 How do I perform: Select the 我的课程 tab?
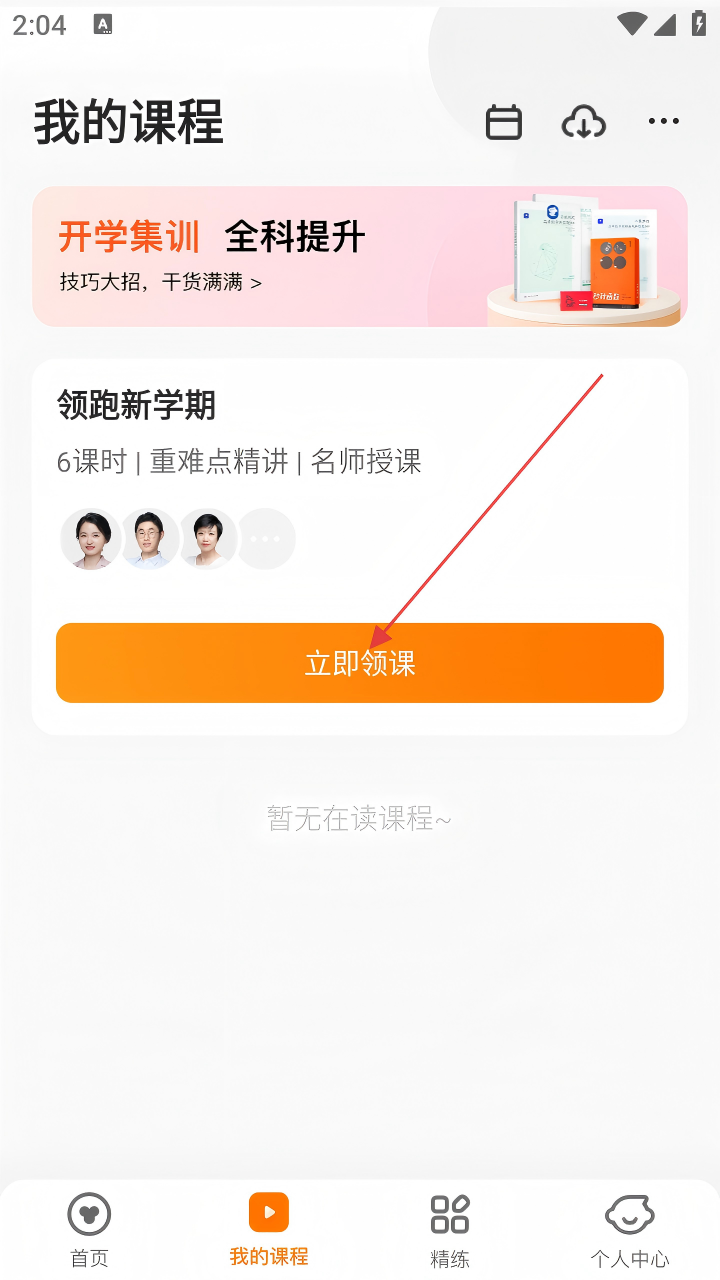(269, 1230)
